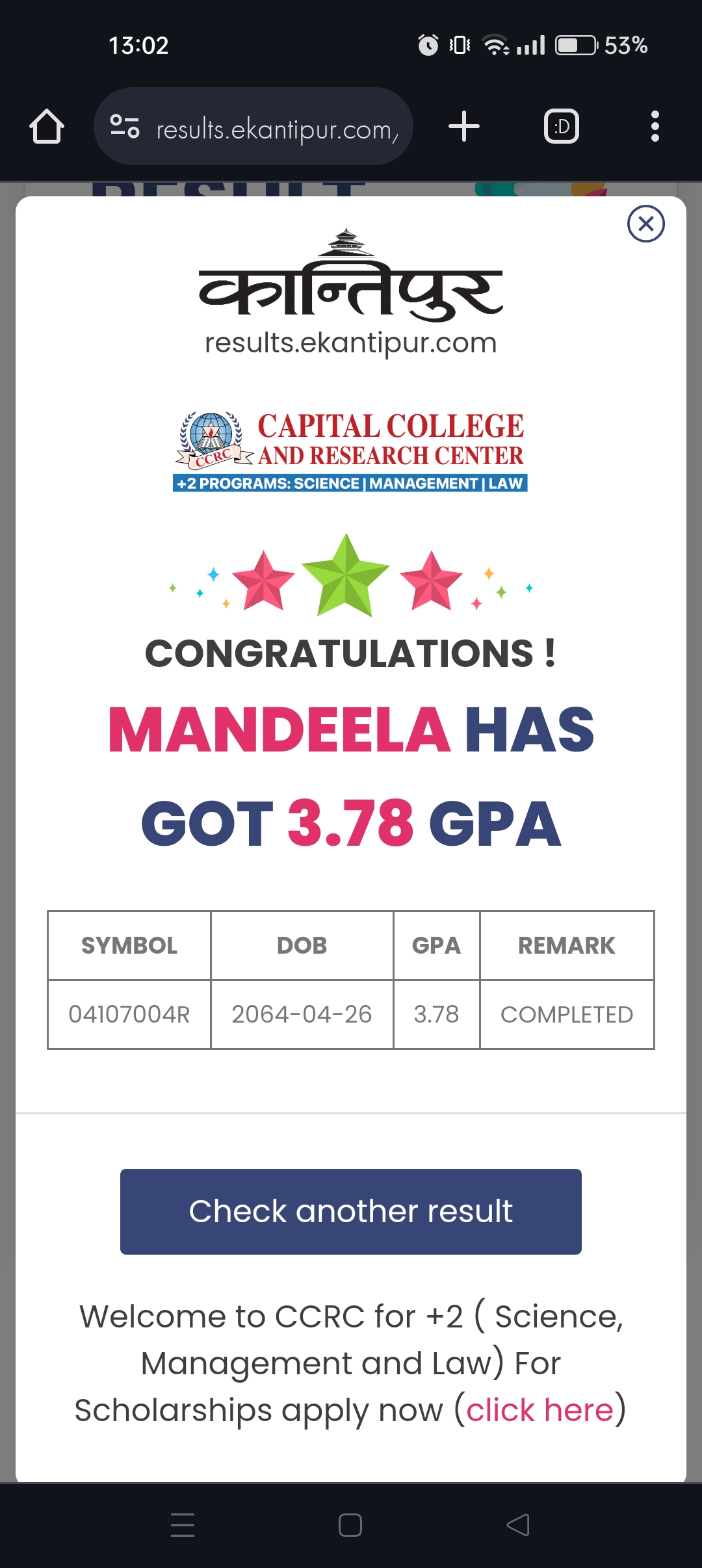Open the tab switcher
The width and height of the screenshot is (702, 1568).
point(561,126)
